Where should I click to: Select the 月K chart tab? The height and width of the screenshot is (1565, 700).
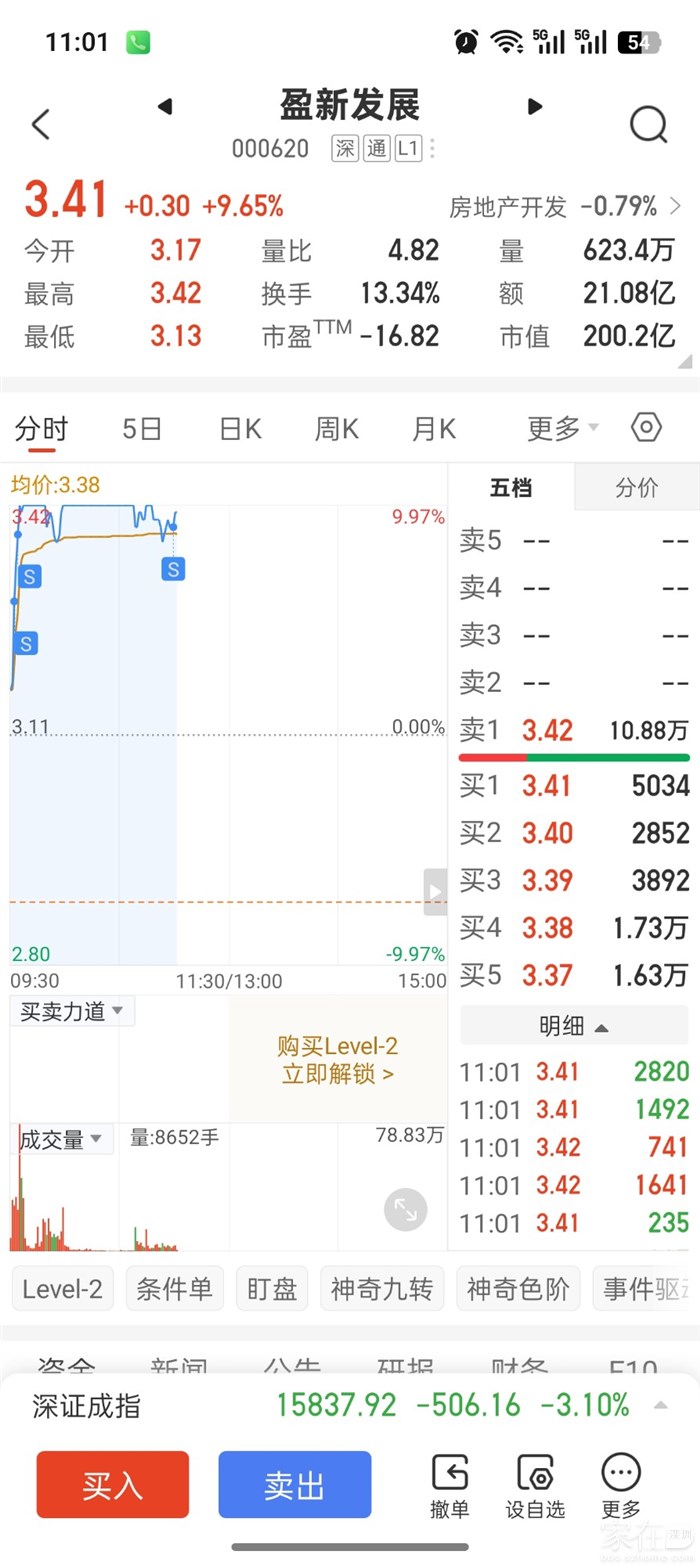point(434,429)
